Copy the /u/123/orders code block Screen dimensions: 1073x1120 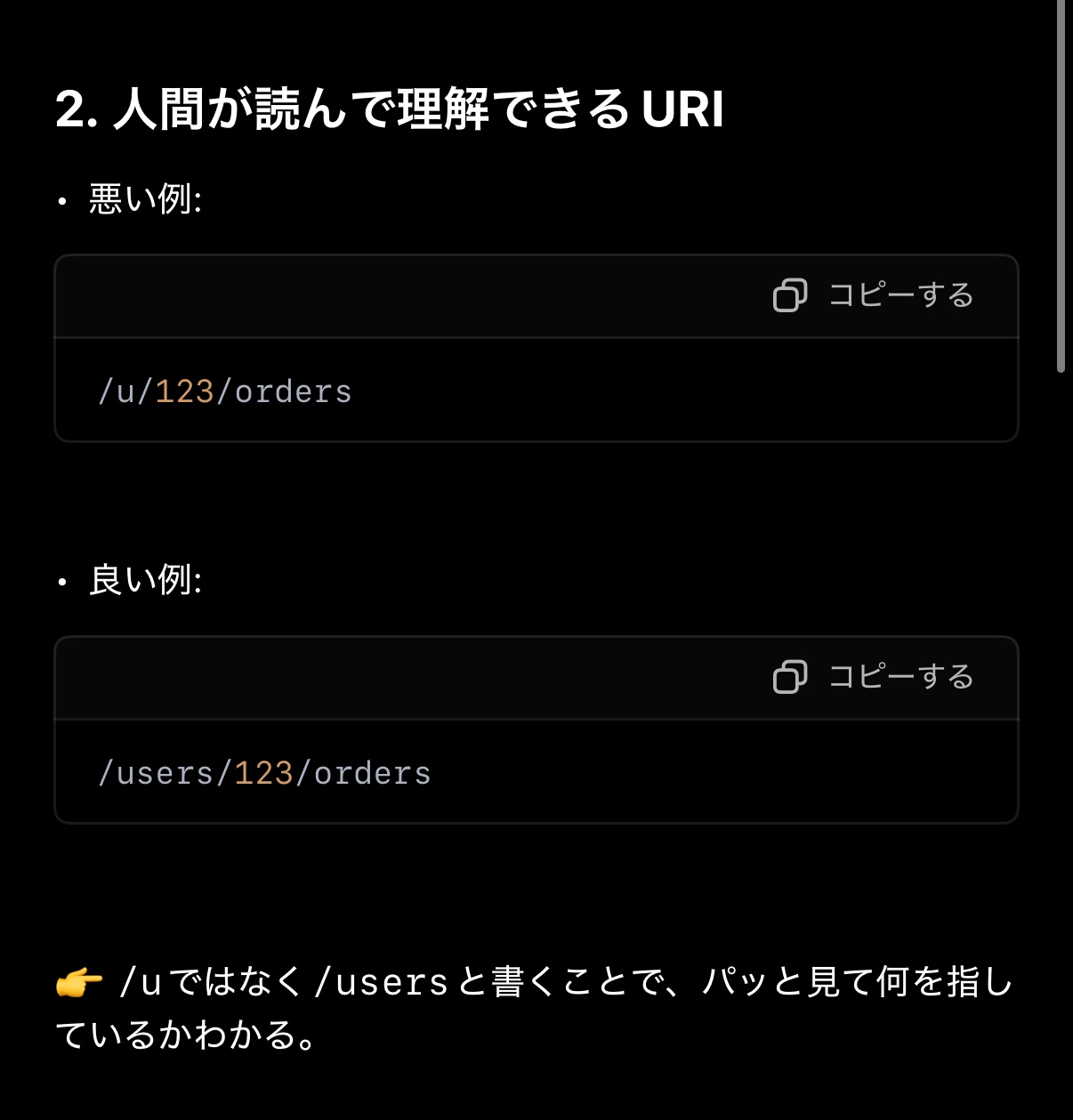click(874, 295)
